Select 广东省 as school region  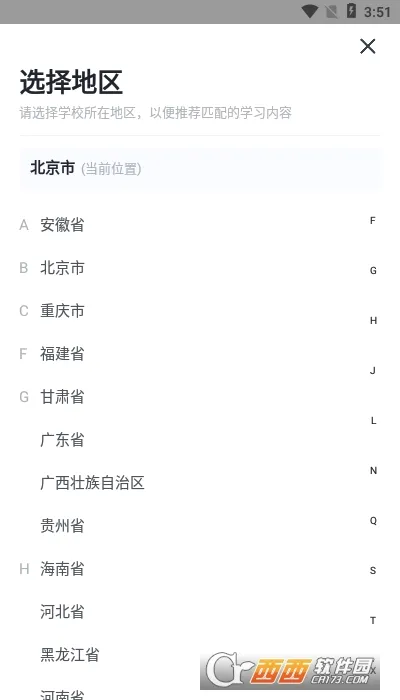pos(62,440)
